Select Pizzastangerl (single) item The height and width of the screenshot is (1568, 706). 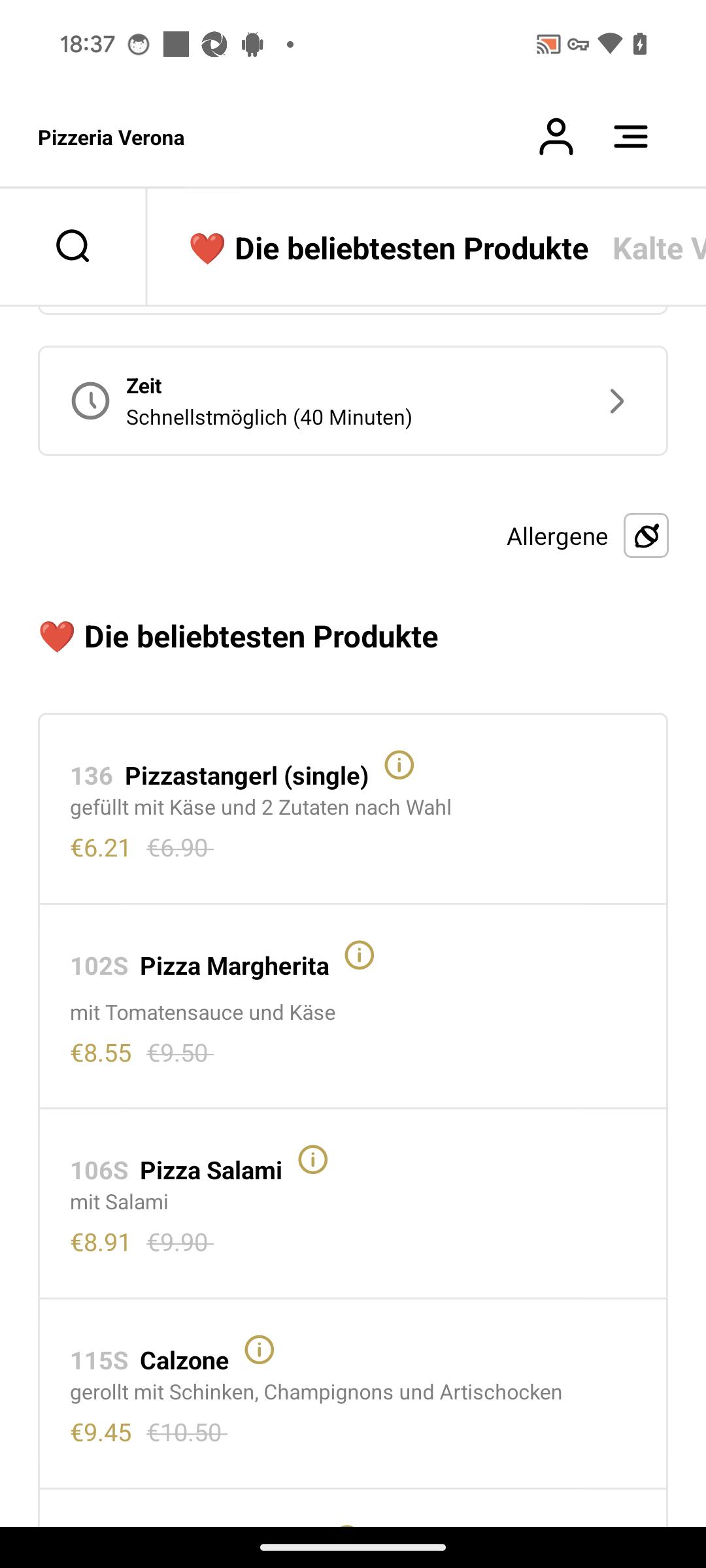coord(353,809)
